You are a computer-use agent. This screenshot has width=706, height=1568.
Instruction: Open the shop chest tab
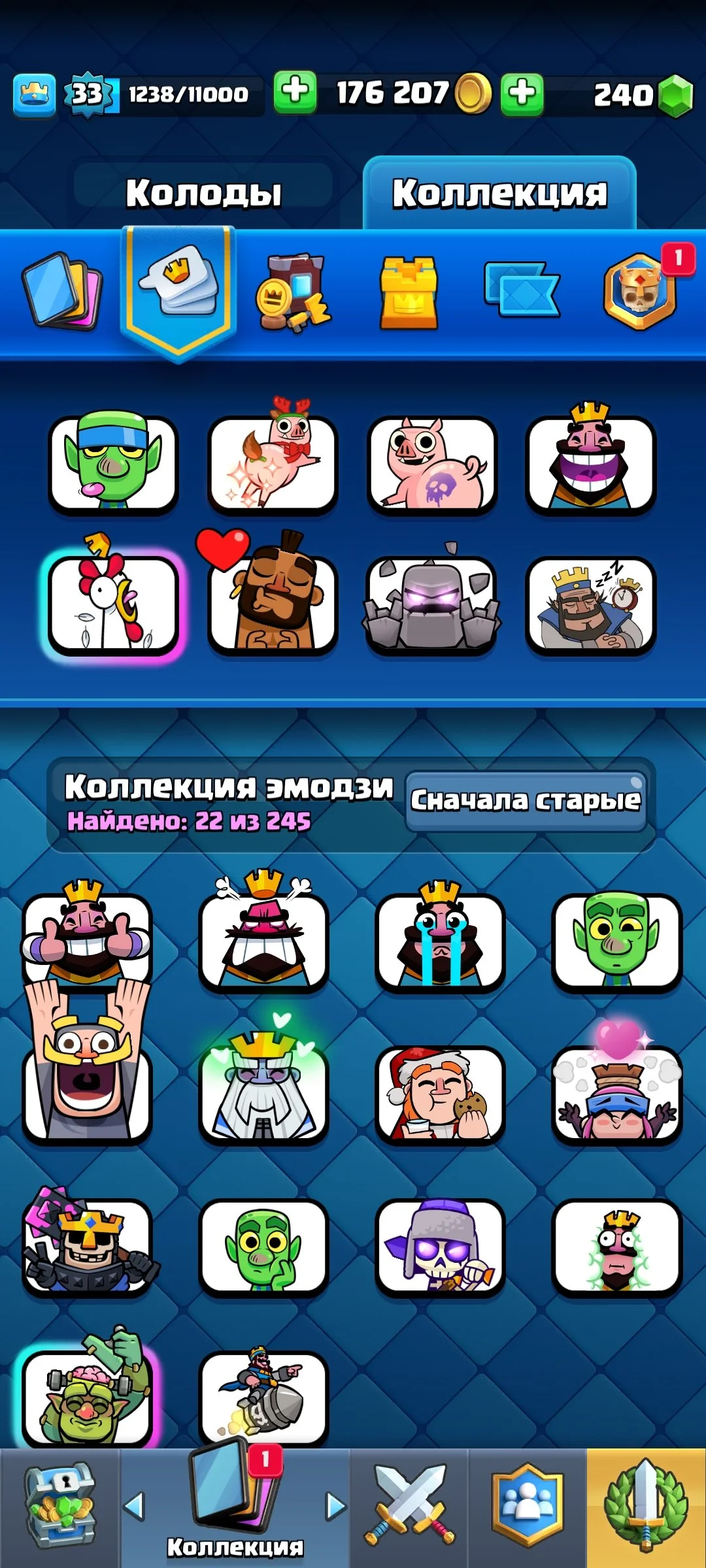pos(60,1507)
